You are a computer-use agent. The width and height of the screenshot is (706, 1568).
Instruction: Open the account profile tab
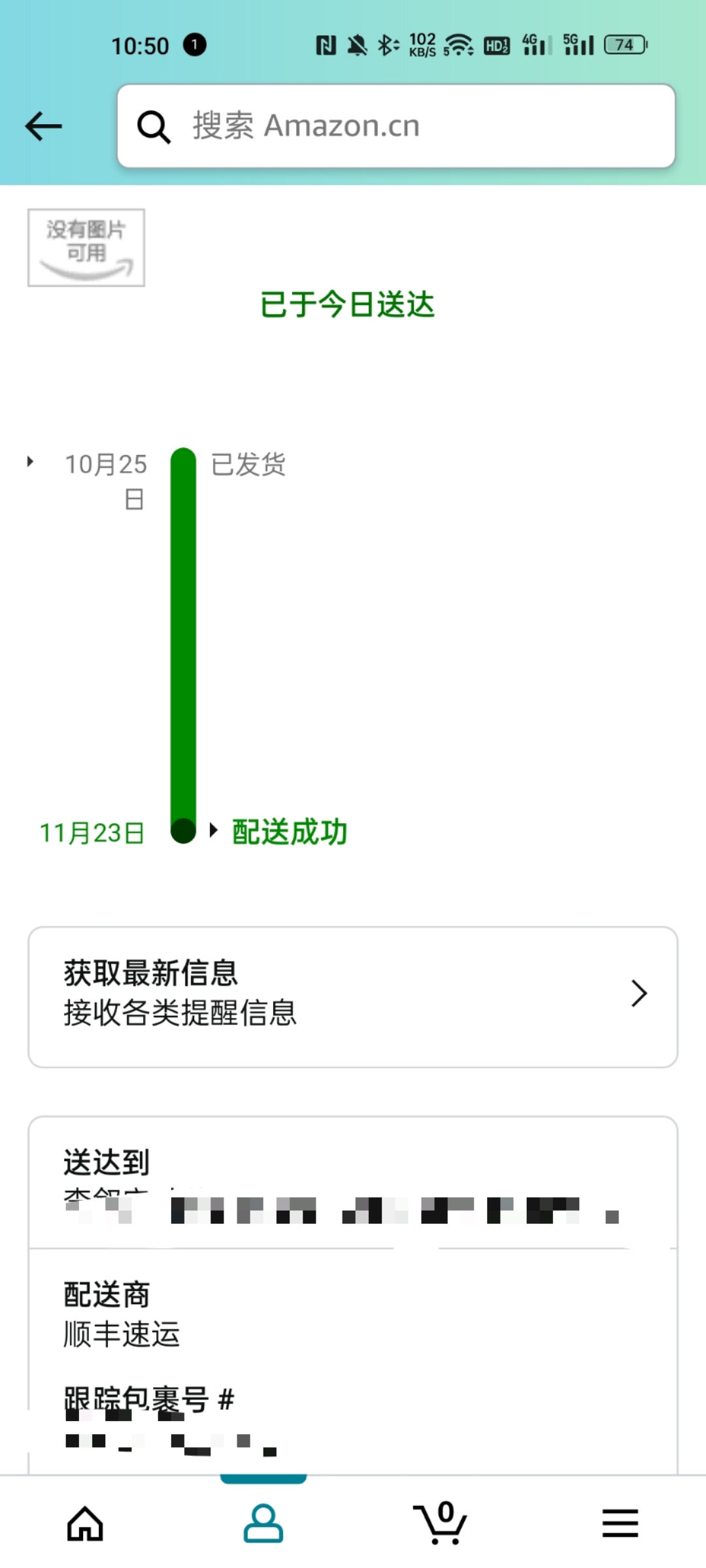pos(263,1524)
